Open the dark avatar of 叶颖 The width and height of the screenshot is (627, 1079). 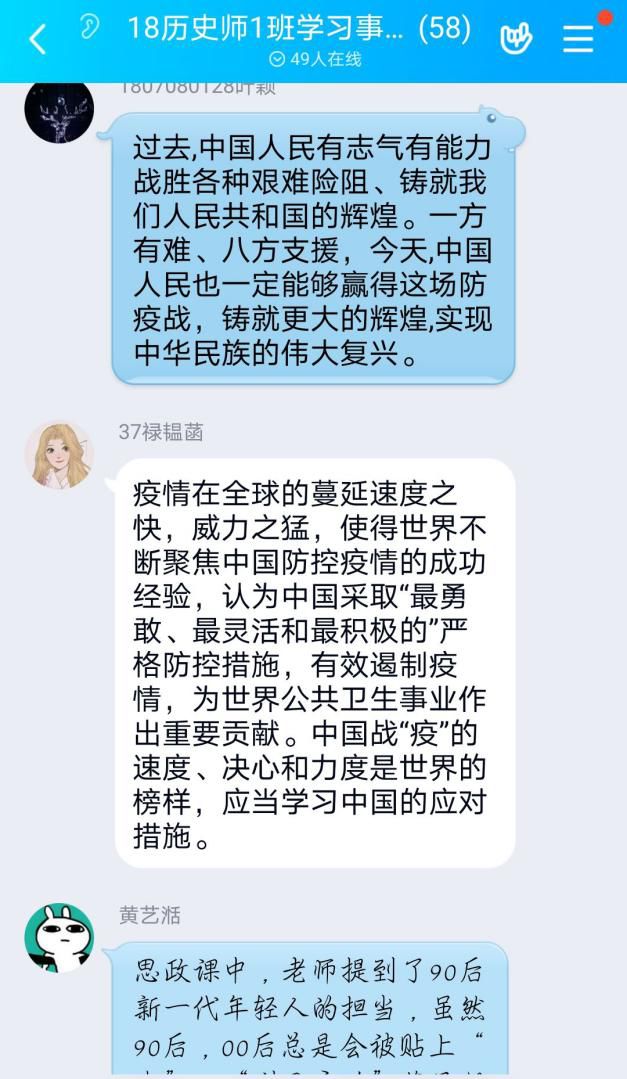coord(59,112)
